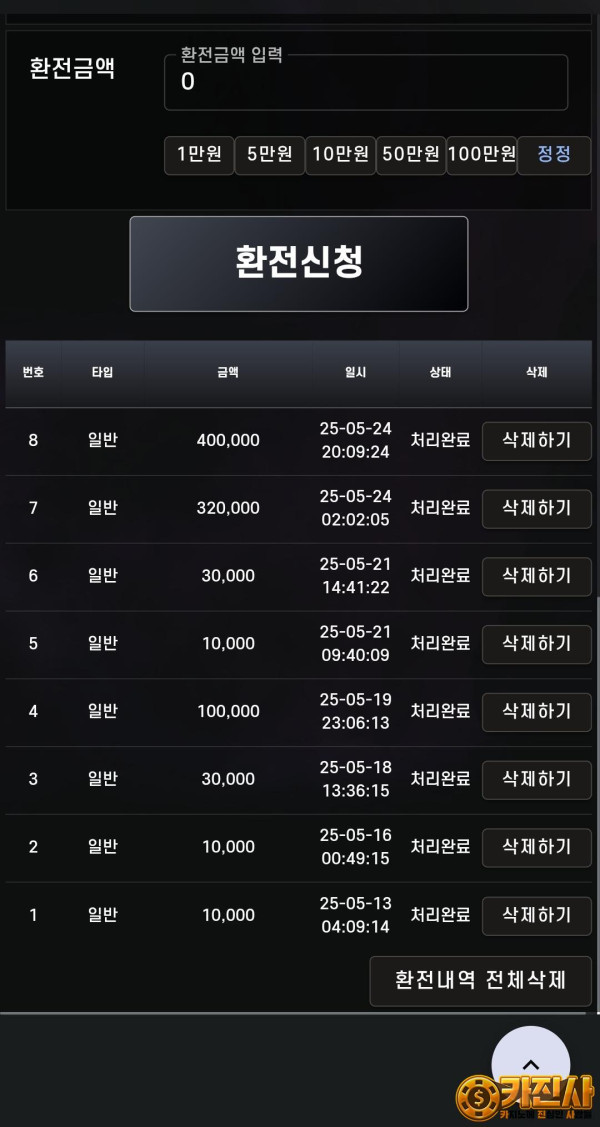
Task: Delete record number 7 for 320,000
Action: tap(537, 508)
